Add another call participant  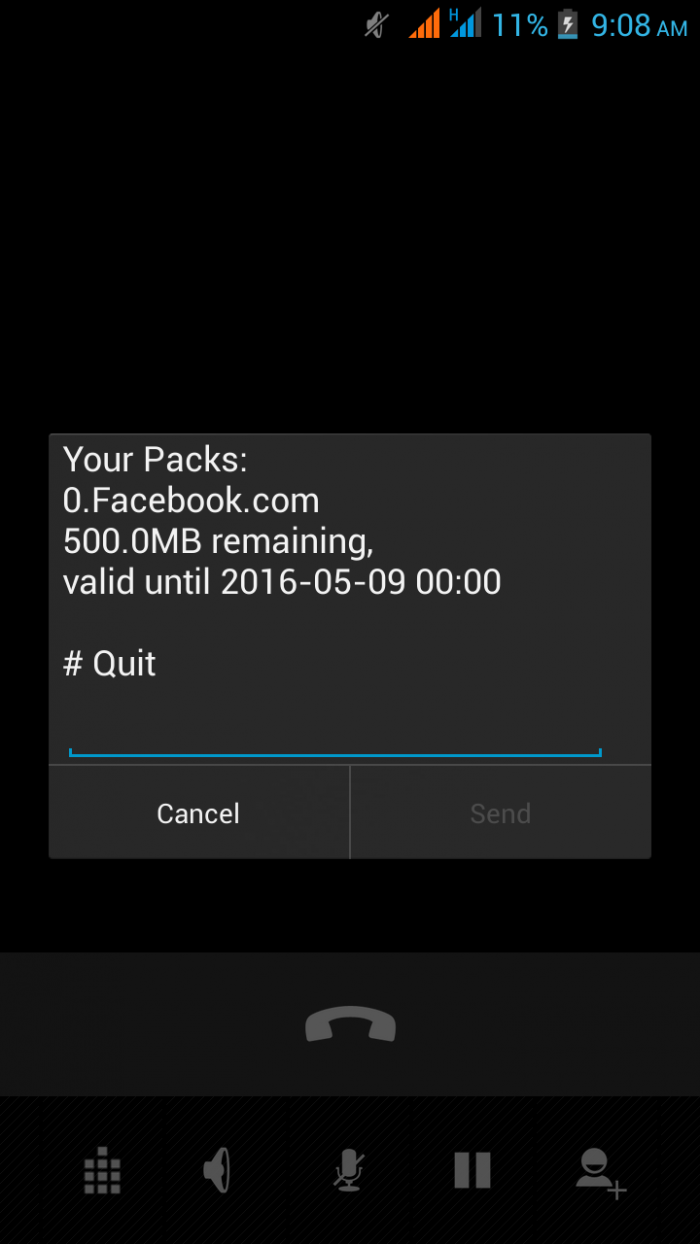pyautogui.click(x=600, y=1172)
